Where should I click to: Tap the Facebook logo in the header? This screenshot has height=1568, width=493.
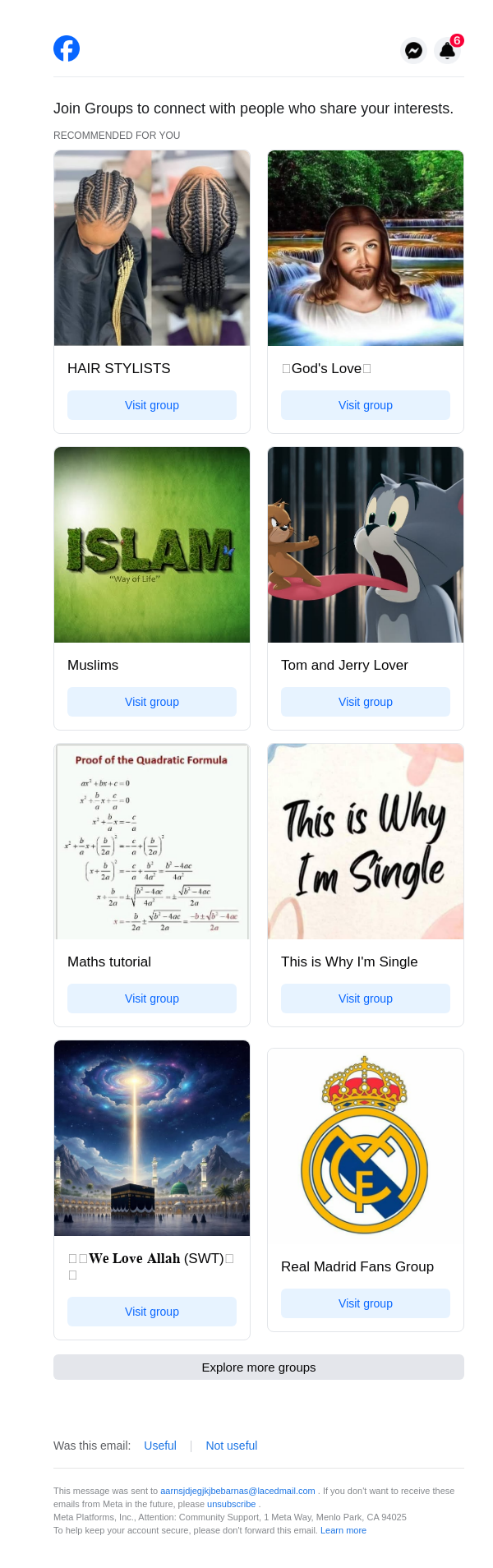[x=67, y=48]
